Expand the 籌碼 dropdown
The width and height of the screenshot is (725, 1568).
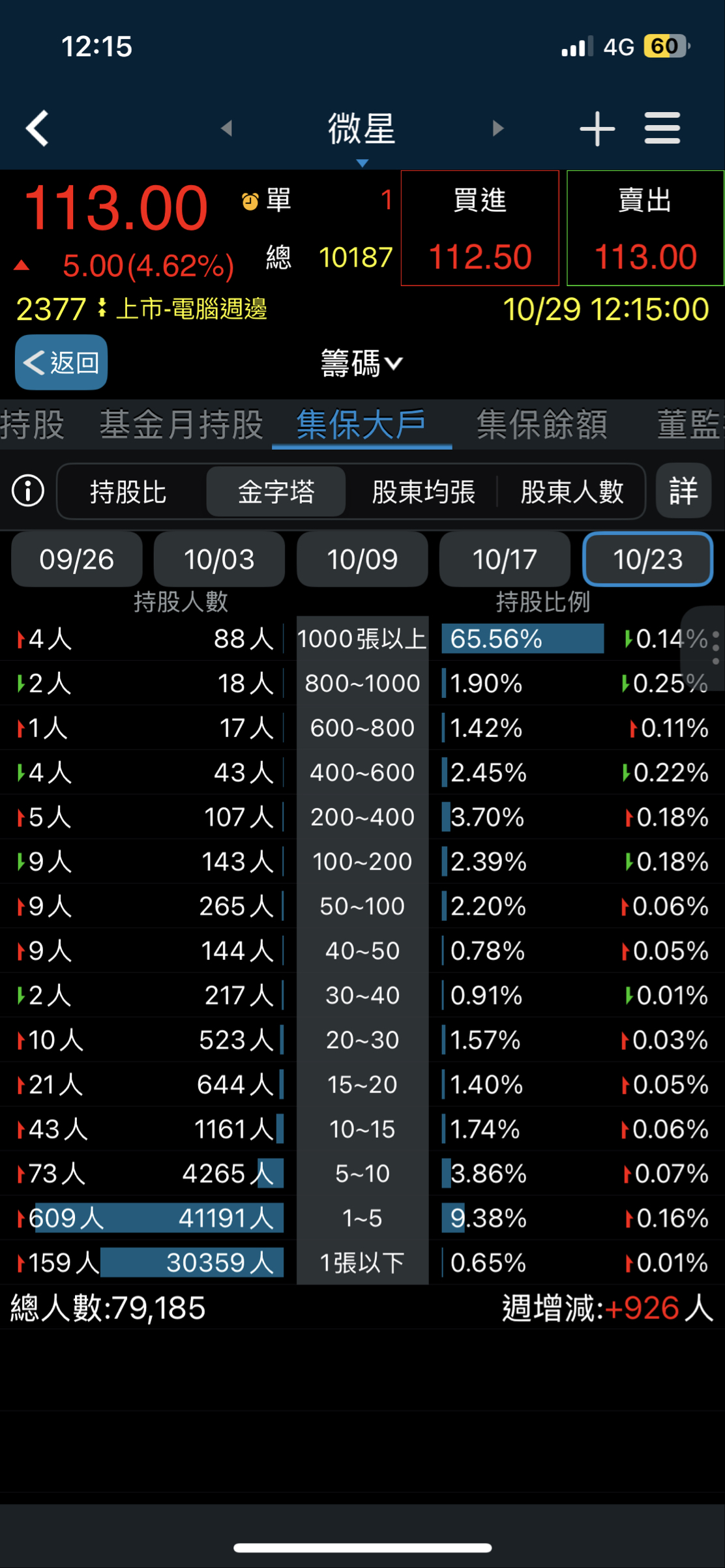pyautogui.click(x=362, y=362)
